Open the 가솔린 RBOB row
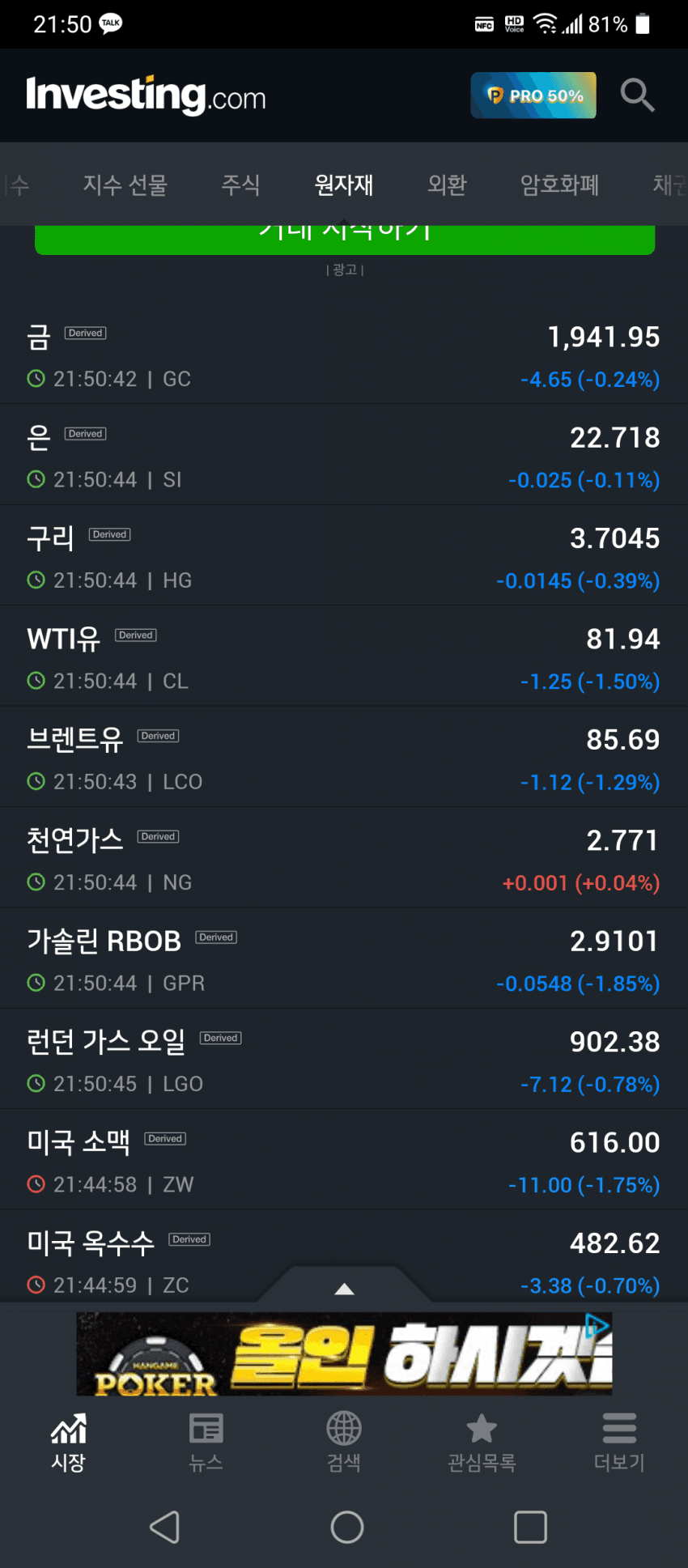 (344, 960)
